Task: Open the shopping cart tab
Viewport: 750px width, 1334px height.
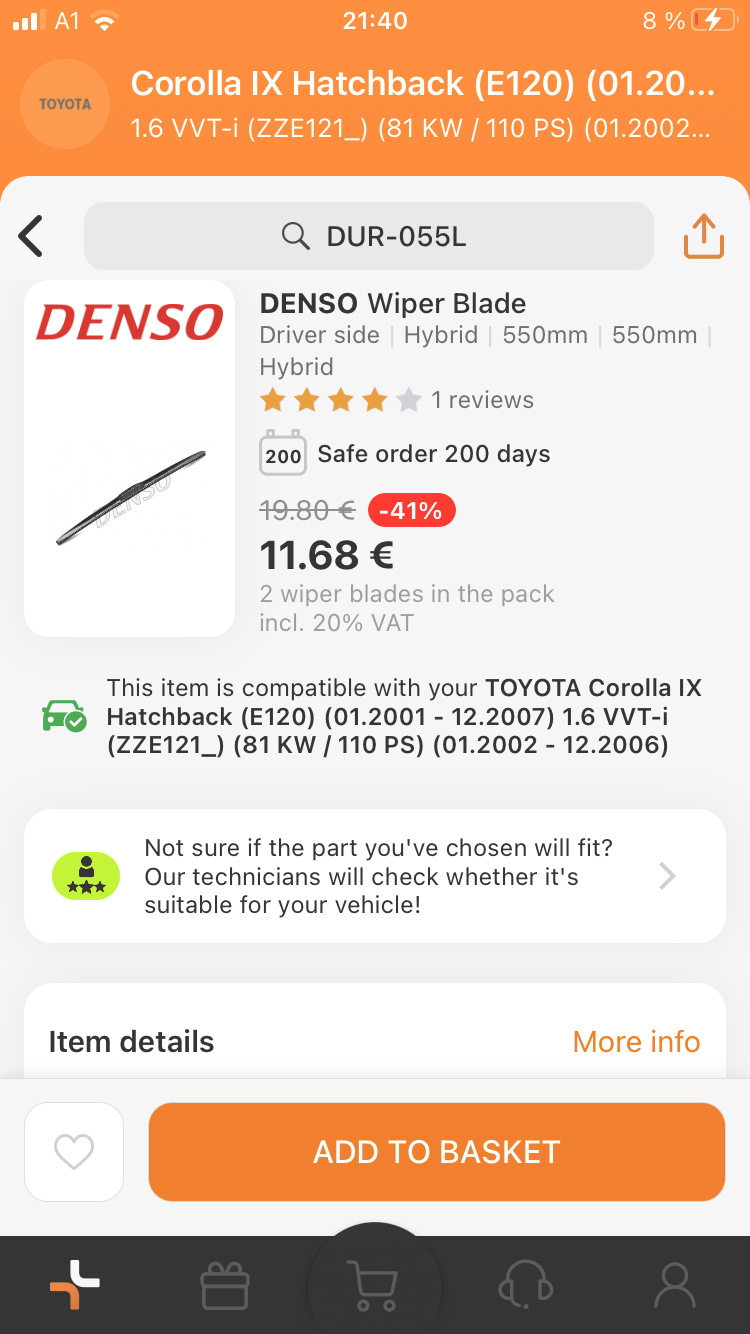Action: click(375, 1282)
